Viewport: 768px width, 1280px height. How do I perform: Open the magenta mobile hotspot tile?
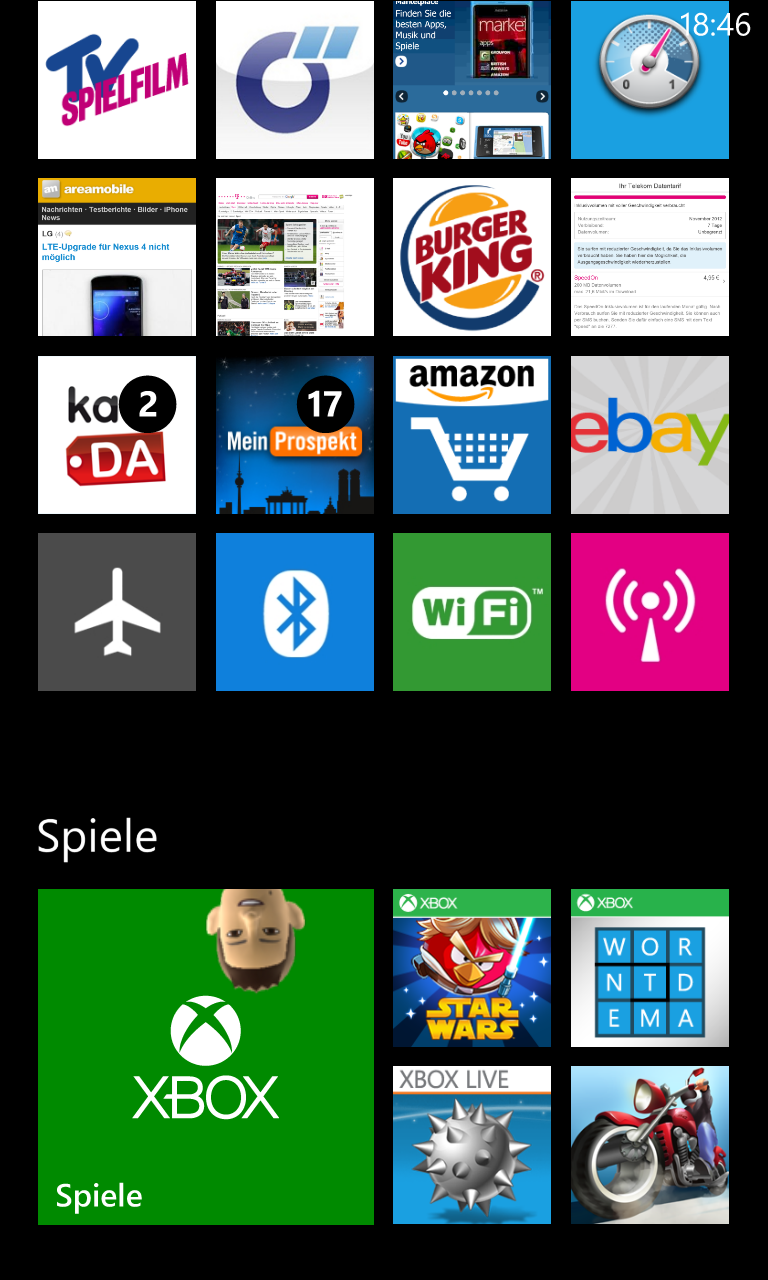click(650, 612)
